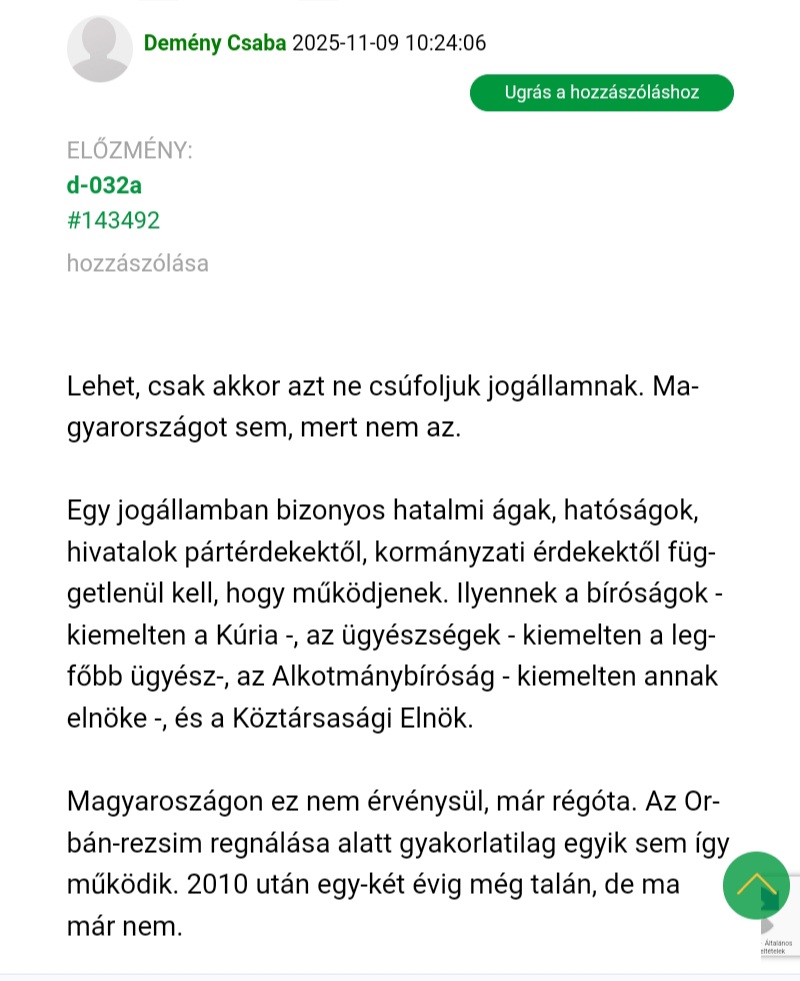Open the d-032a user link
Screen dimensions: 800x981
pos(104,185)
